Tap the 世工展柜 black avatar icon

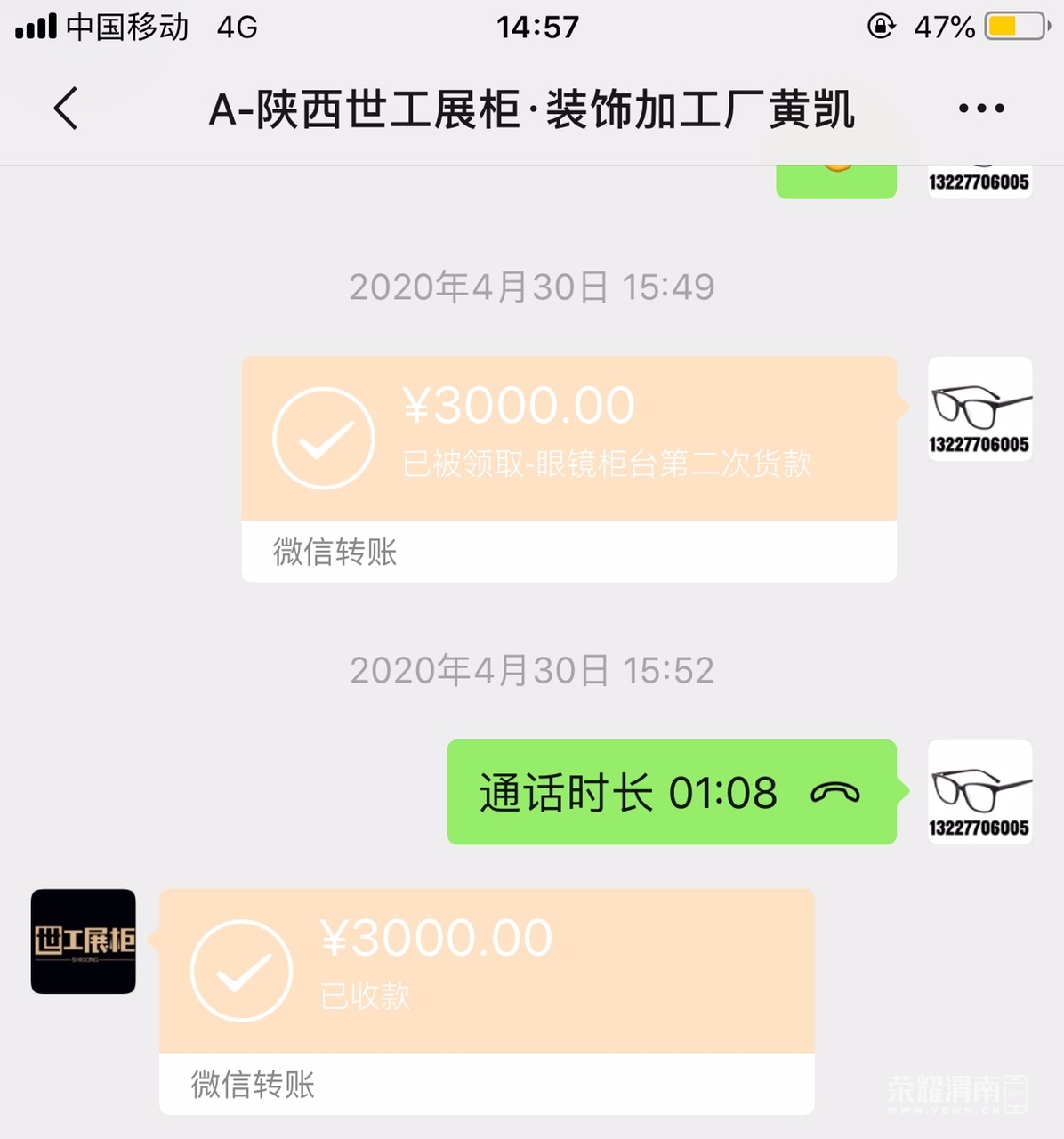(83, 943)
